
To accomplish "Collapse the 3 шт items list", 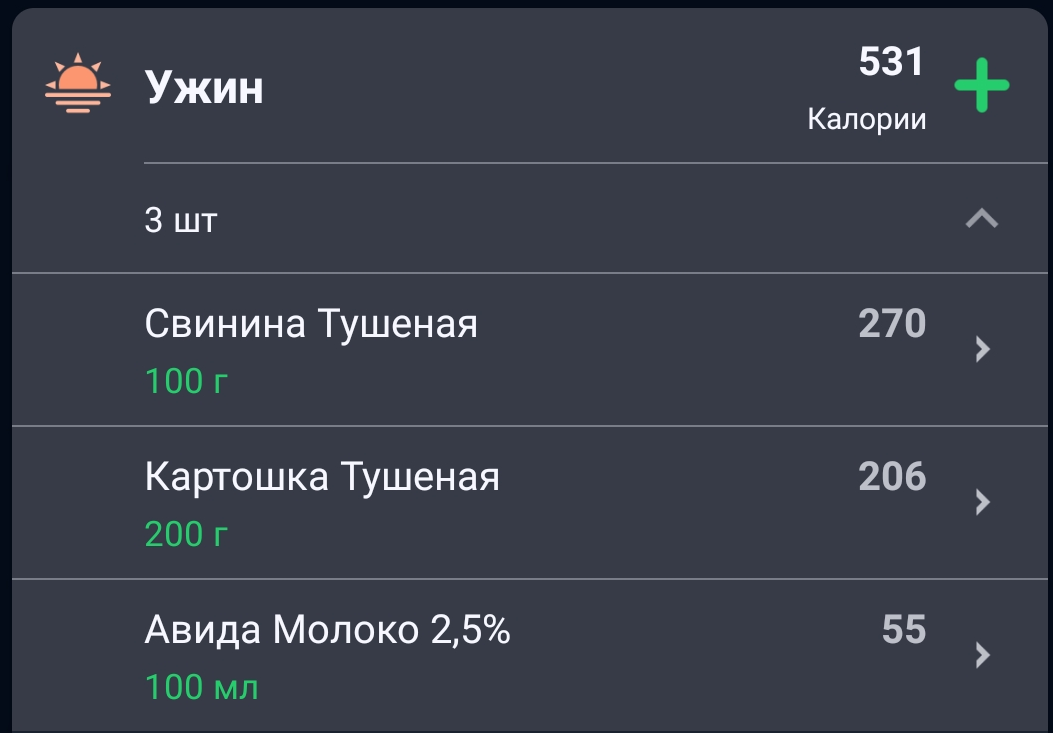I will coord(981,219).
